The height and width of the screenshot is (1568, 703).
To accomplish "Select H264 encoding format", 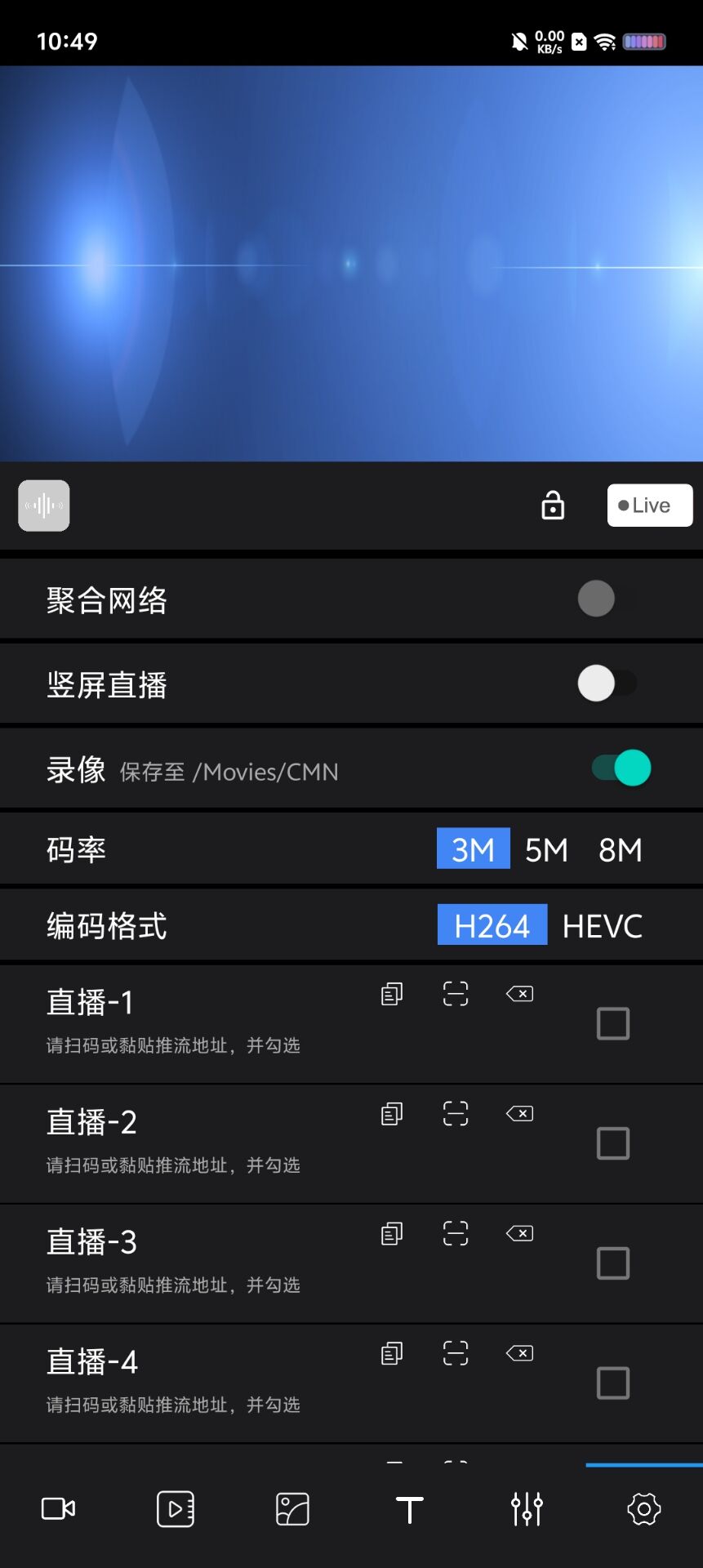I will 492,925.
